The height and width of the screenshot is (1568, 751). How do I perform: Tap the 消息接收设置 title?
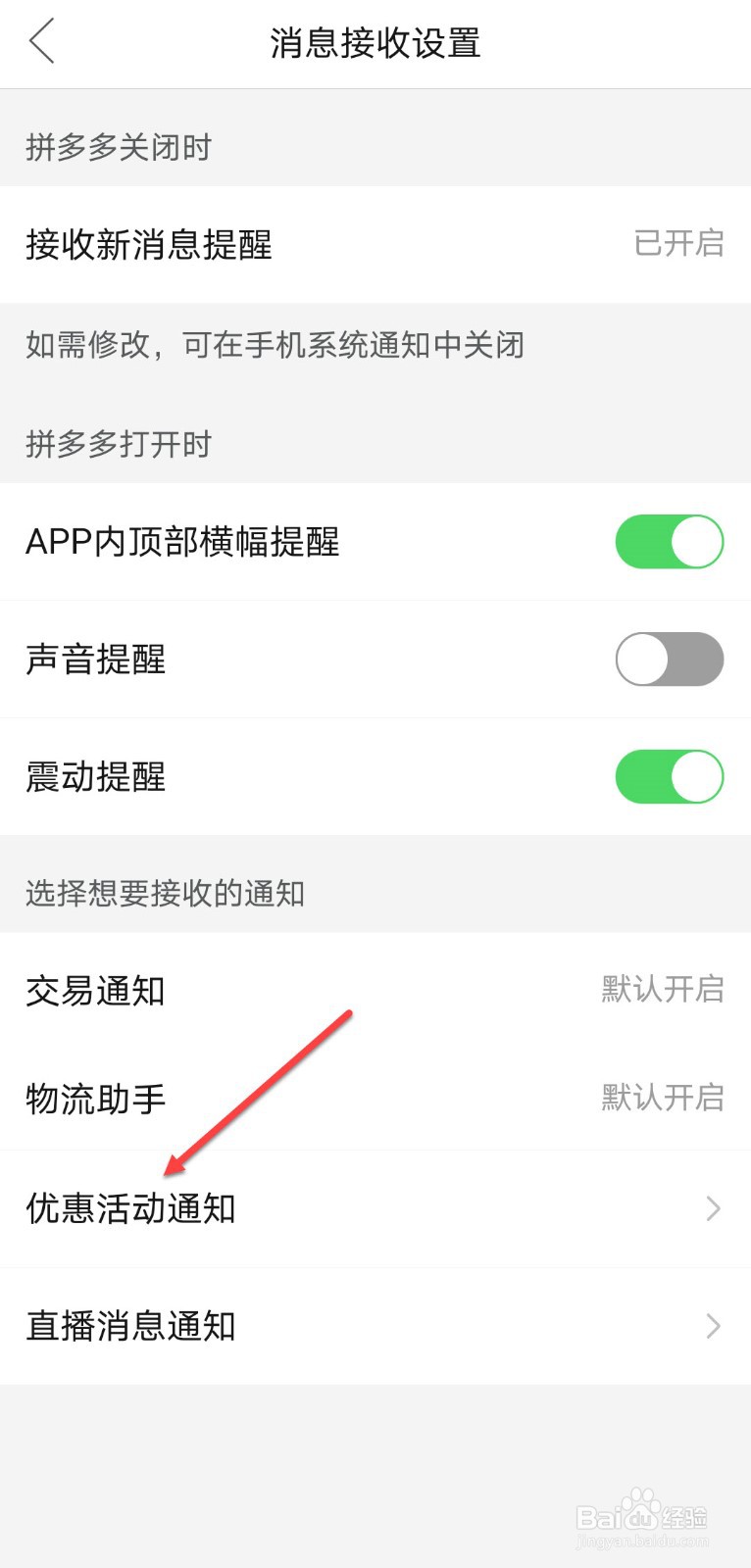pyautogui.click(x=375, y=43)
